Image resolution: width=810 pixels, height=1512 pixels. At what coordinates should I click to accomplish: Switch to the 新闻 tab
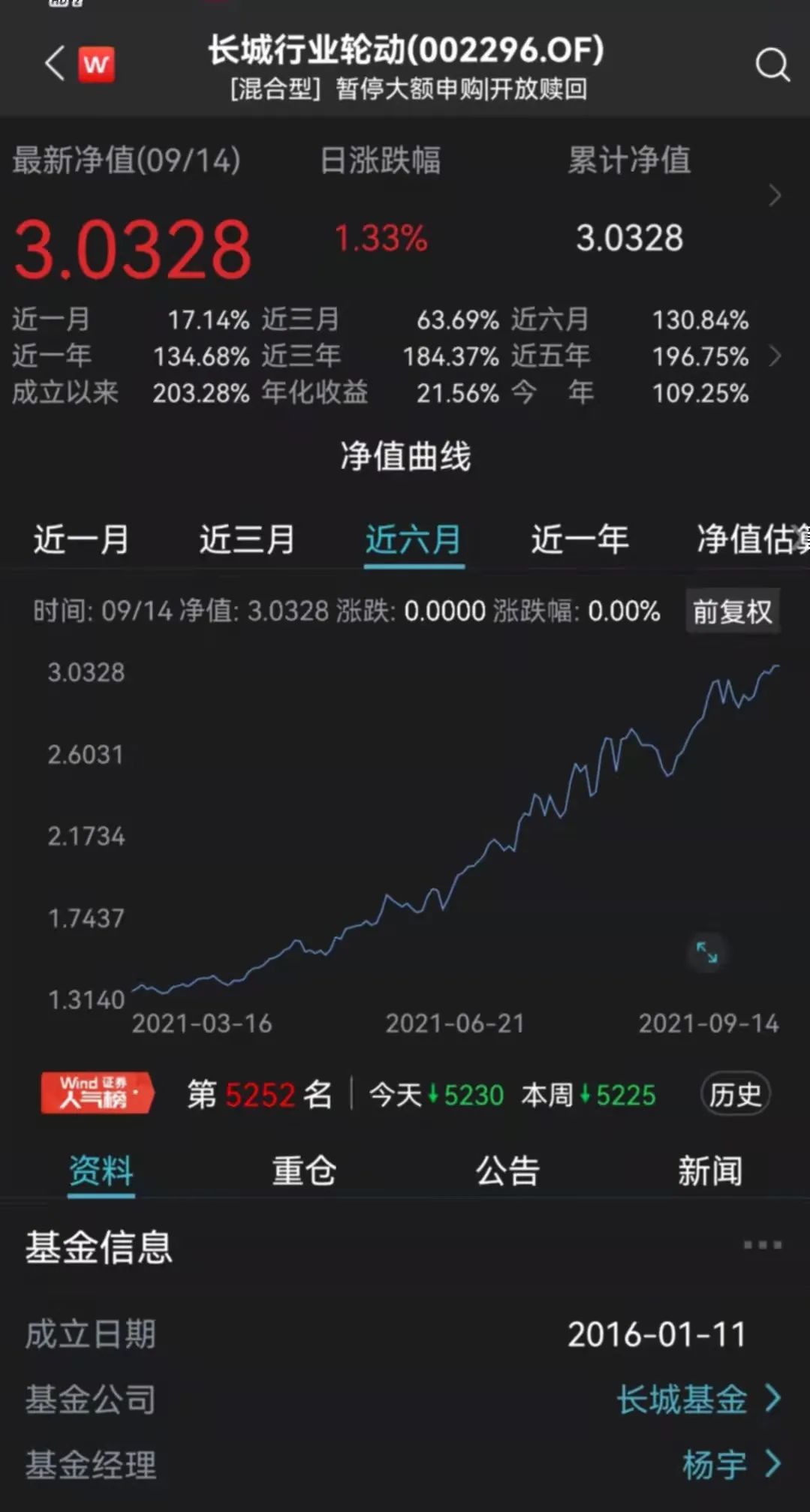click(710, 1171)
